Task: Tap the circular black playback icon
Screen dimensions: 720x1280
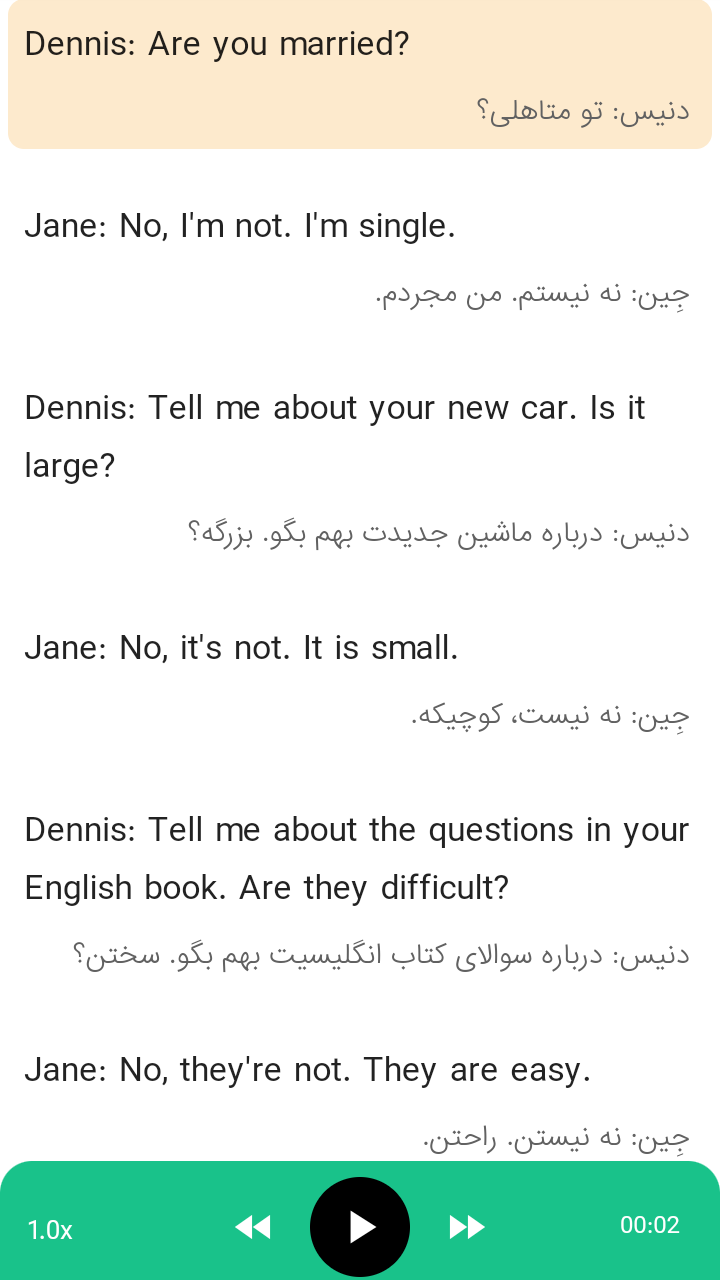Action: [360, 1226]
